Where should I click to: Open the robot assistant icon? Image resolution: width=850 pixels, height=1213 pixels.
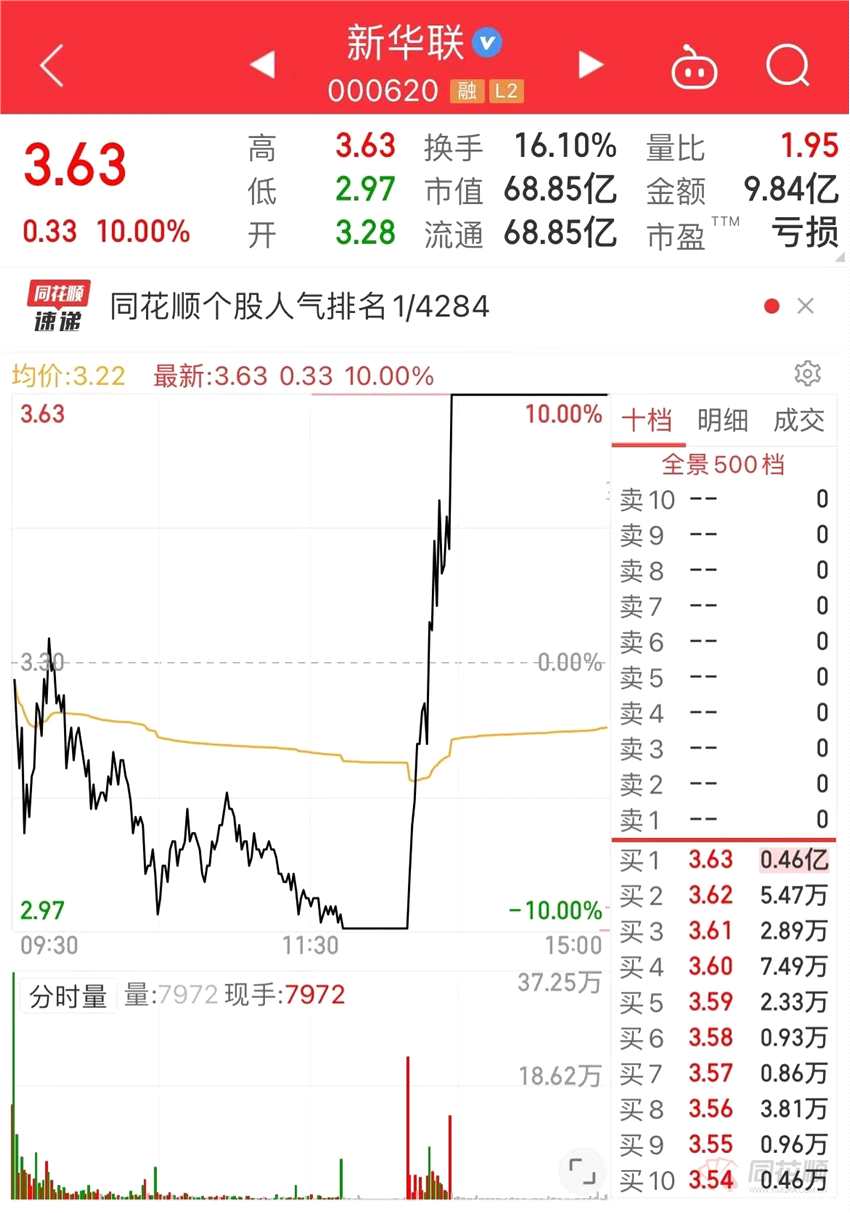tap(694, 68)
